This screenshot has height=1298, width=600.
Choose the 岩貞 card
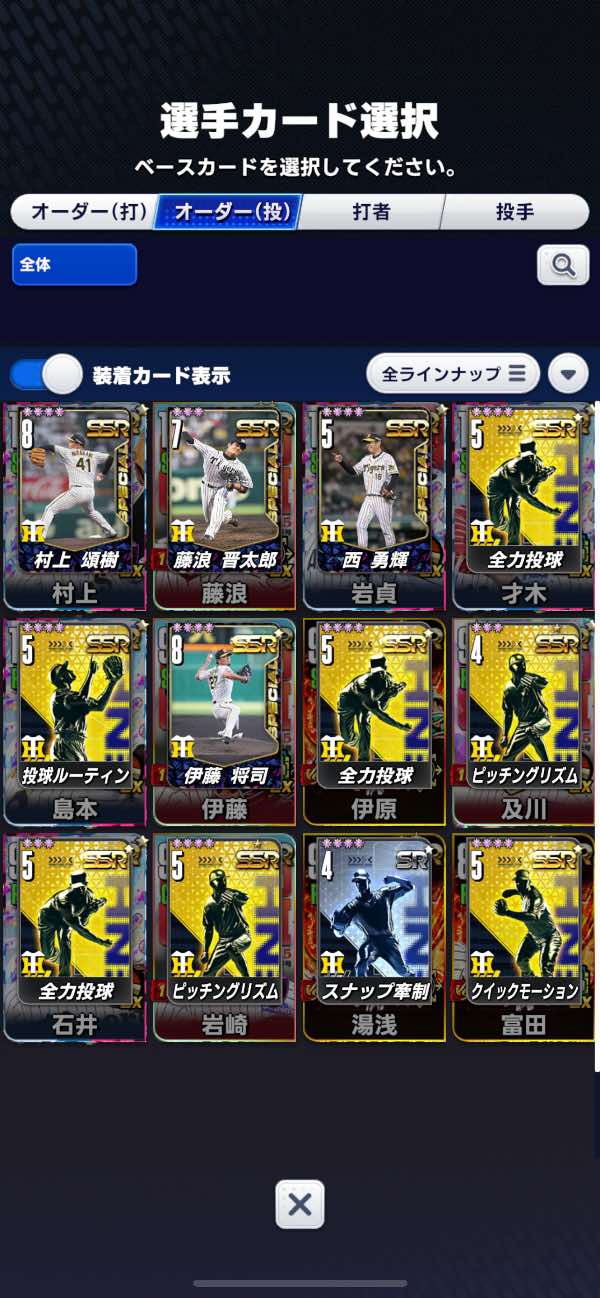tap(374, 506)
